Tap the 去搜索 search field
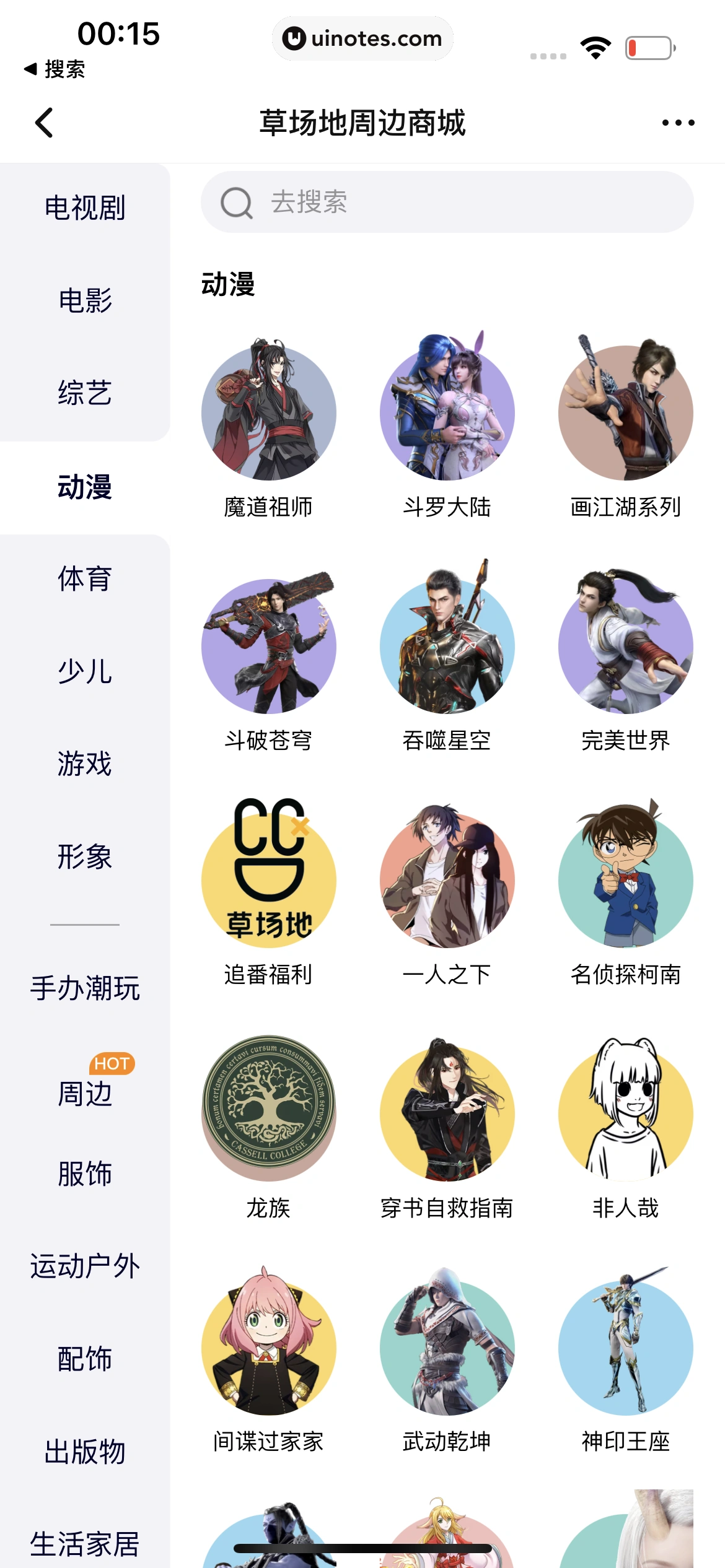725x1568 pixels. [x=446, y=203]
